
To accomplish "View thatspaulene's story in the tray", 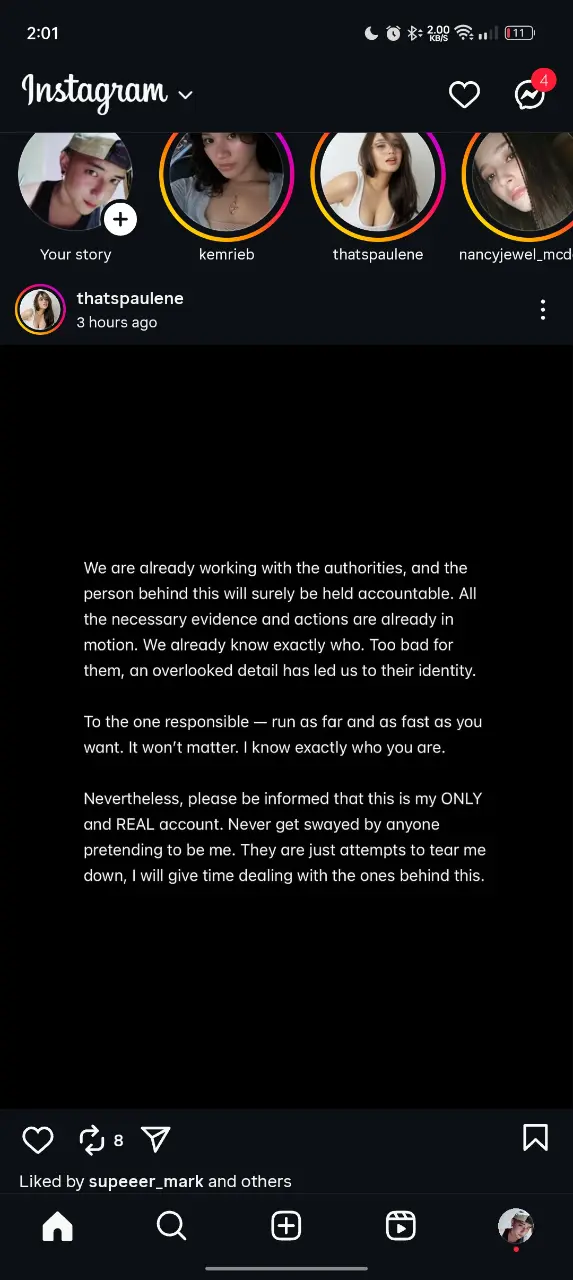I will pyautogui.click(x=377, y=180).
